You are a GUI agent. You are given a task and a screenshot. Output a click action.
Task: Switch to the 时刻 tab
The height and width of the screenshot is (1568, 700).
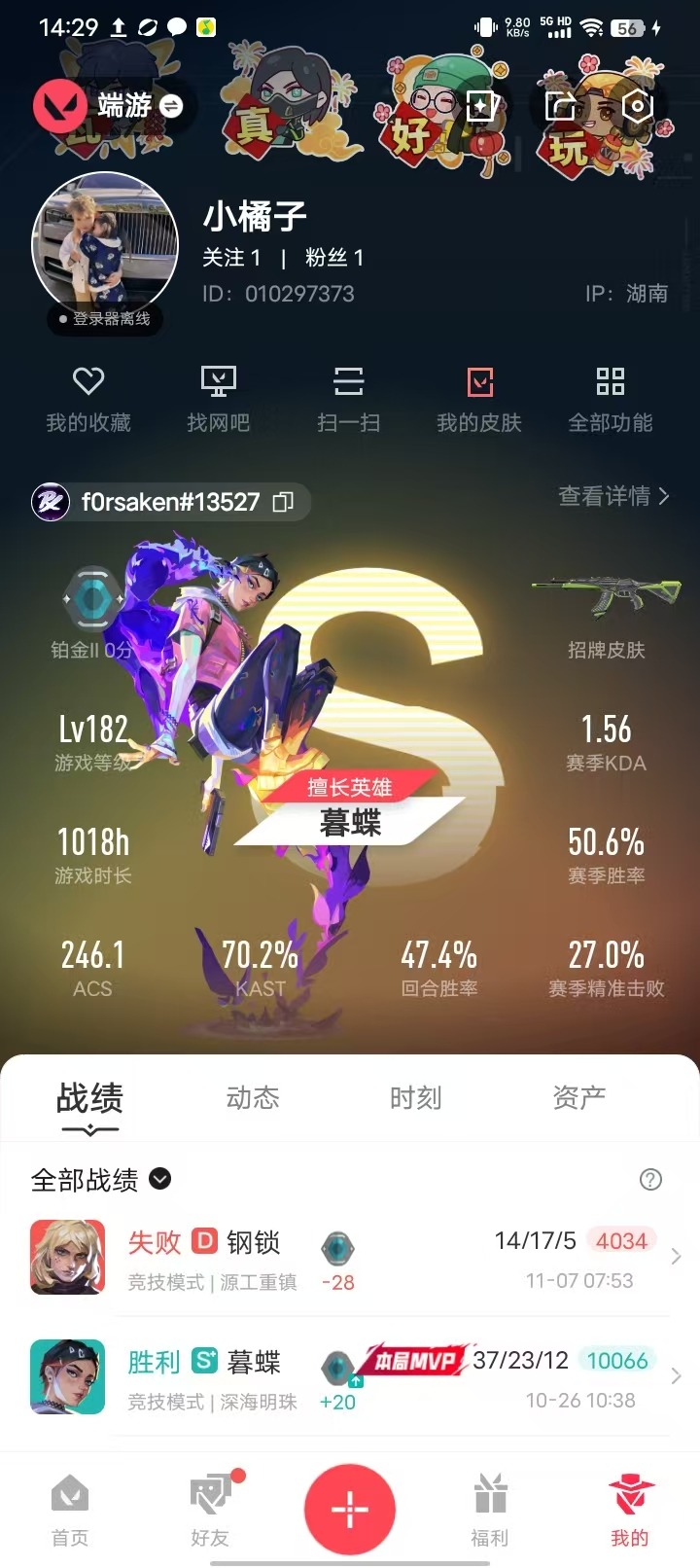pos(415,1098)
